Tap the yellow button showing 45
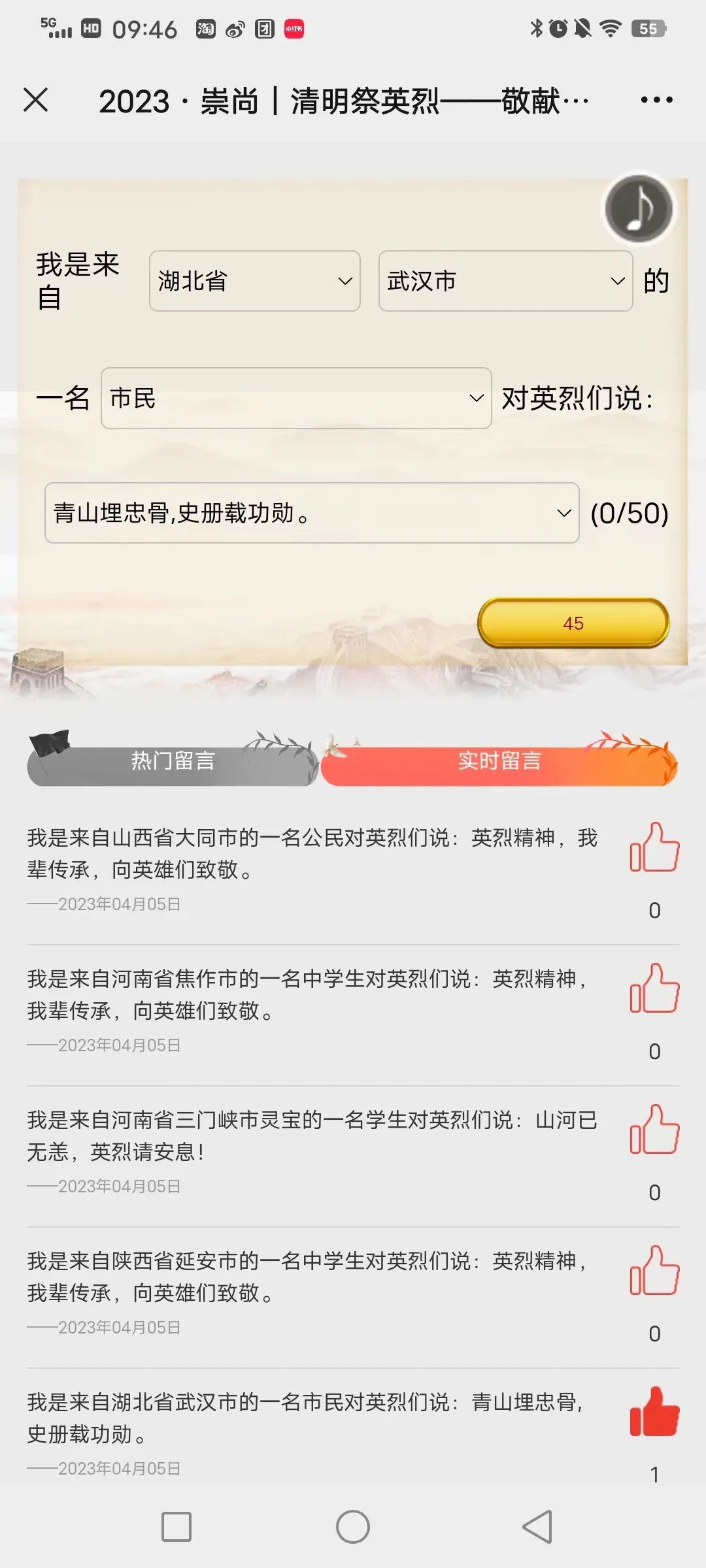706x1568 pixels. point(573,623)
